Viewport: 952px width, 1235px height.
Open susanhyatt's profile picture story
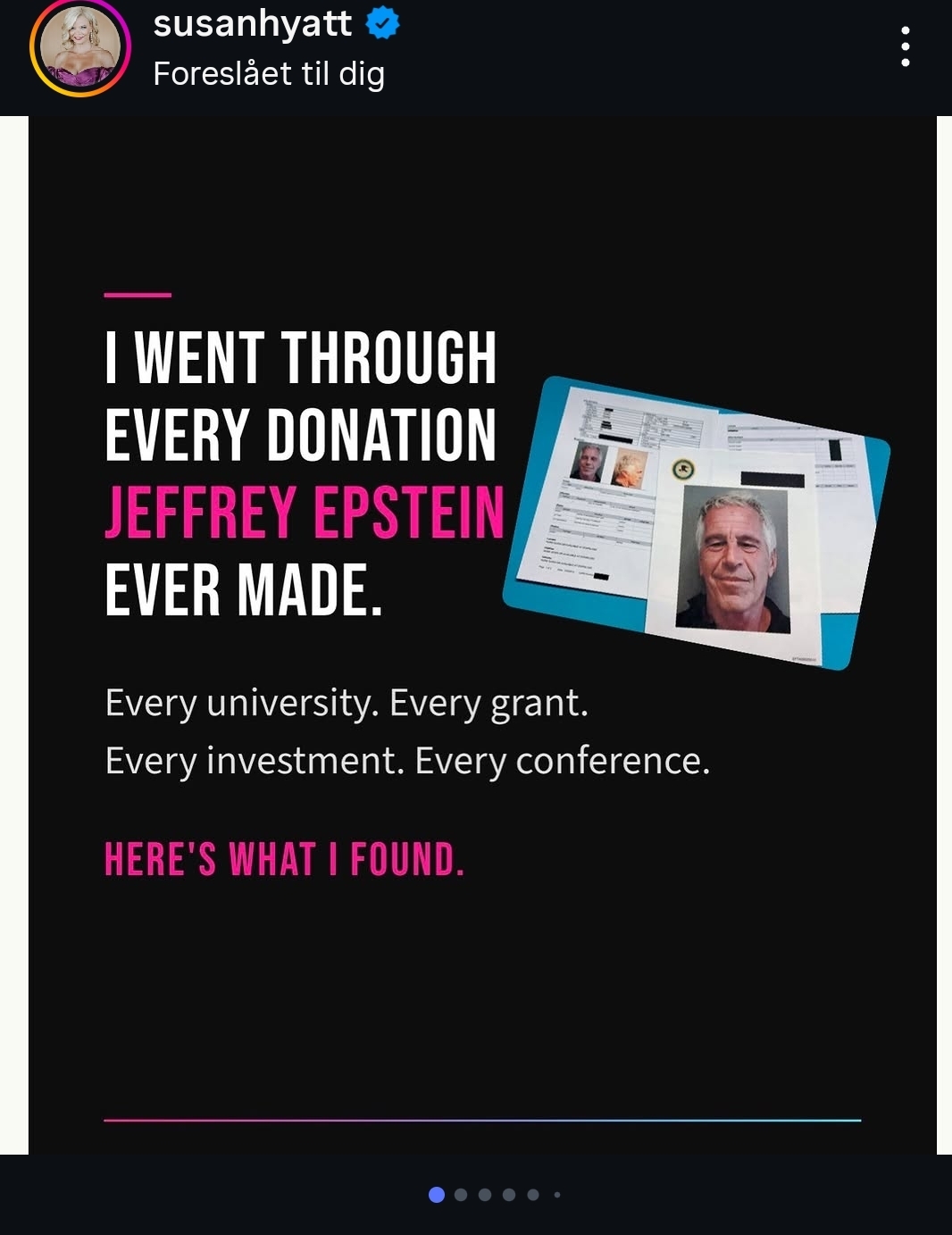click(x=79, y=46)
